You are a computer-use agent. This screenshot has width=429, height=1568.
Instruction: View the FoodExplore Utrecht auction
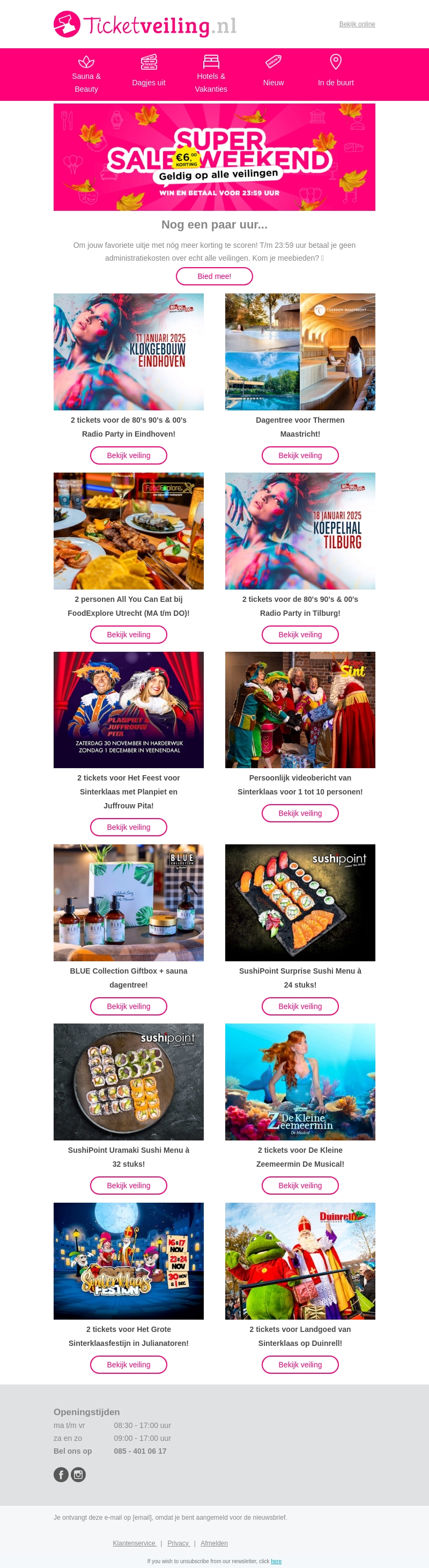click(128, 634)
